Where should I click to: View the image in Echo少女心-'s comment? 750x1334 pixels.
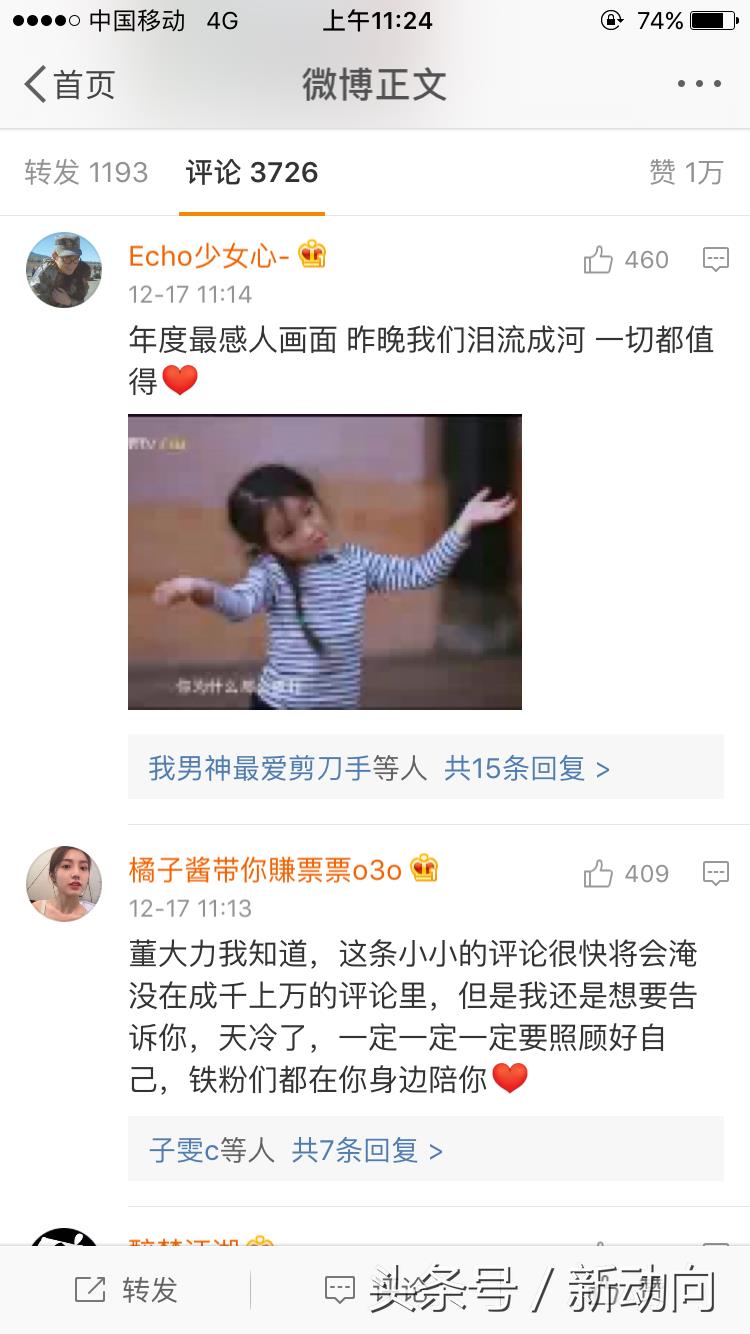point(325,562)
